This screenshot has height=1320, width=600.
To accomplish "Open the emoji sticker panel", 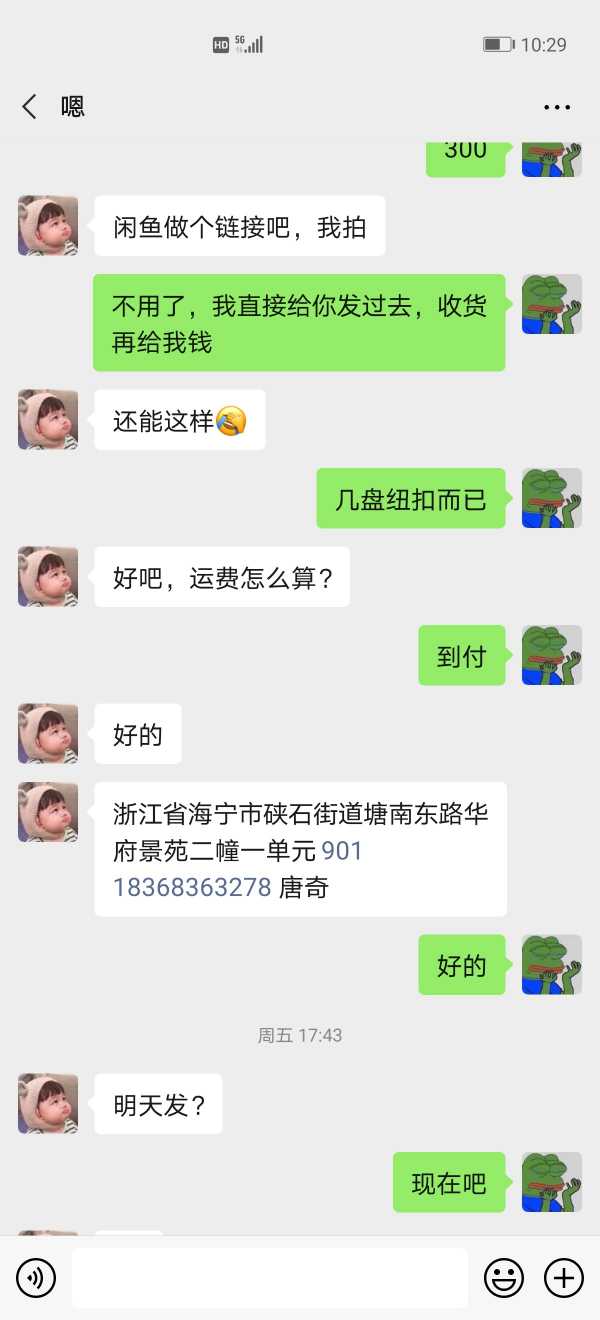I will tap(504, 1278).
